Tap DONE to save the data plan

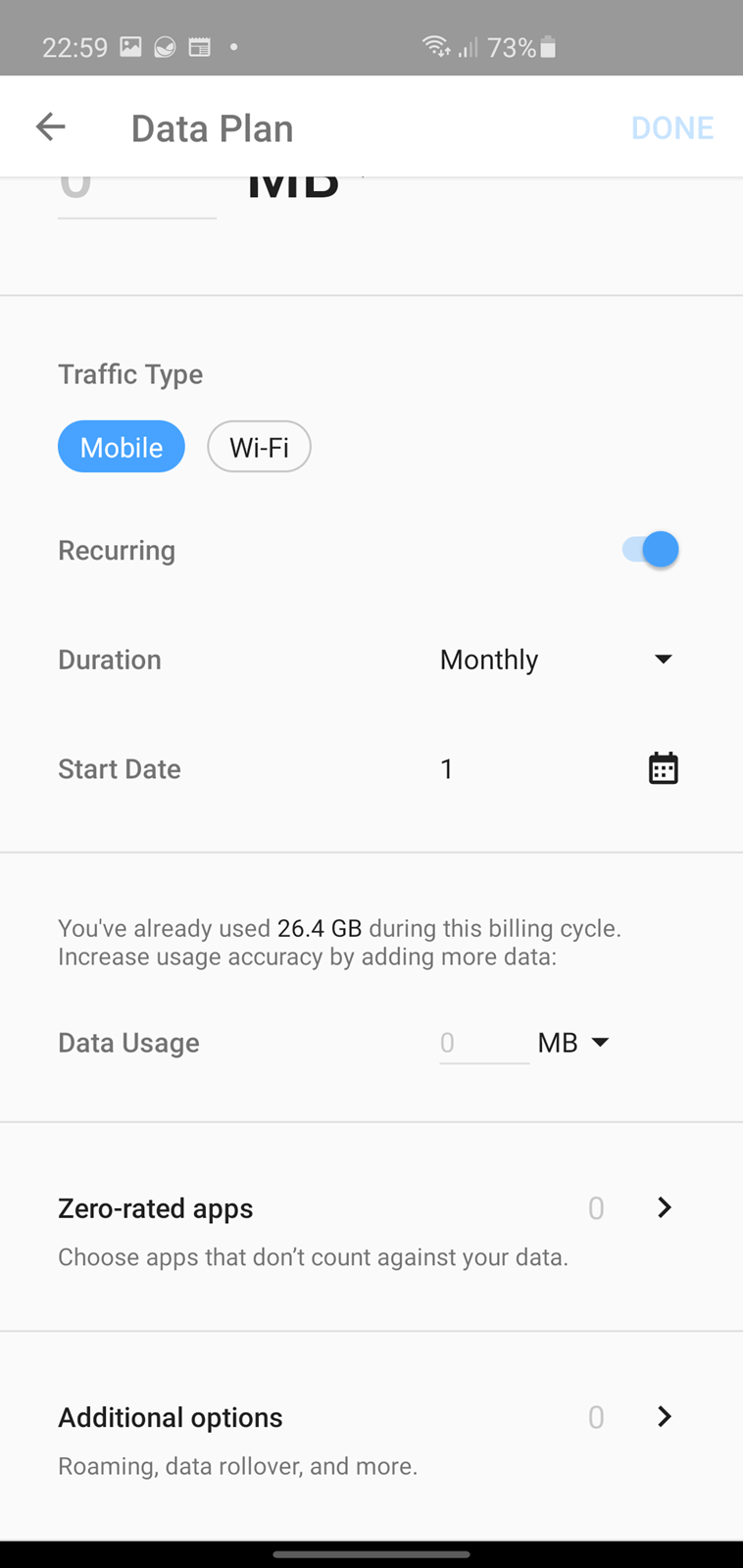[672, 127]
